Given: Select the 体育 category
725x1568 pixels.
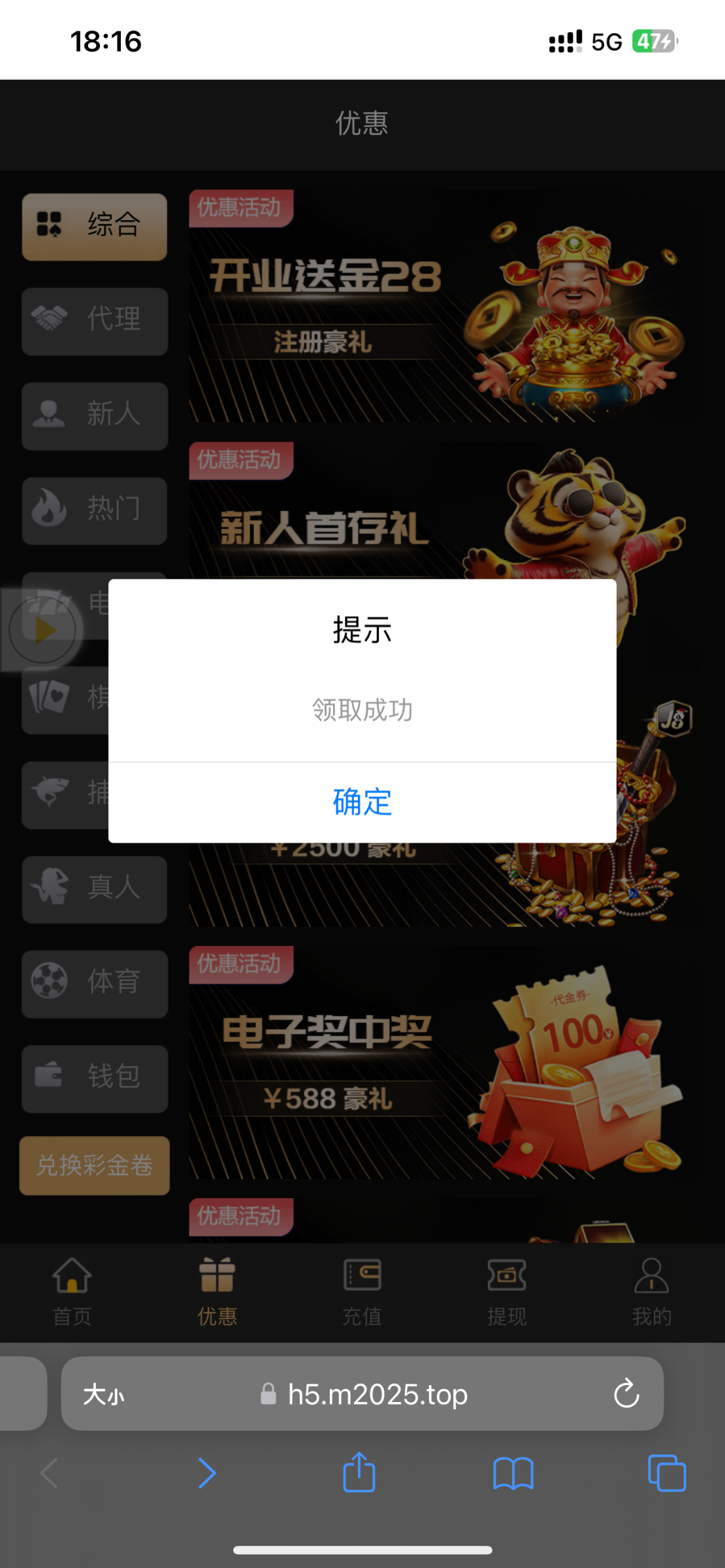Looking at the screenshot, I should point(95,983).
